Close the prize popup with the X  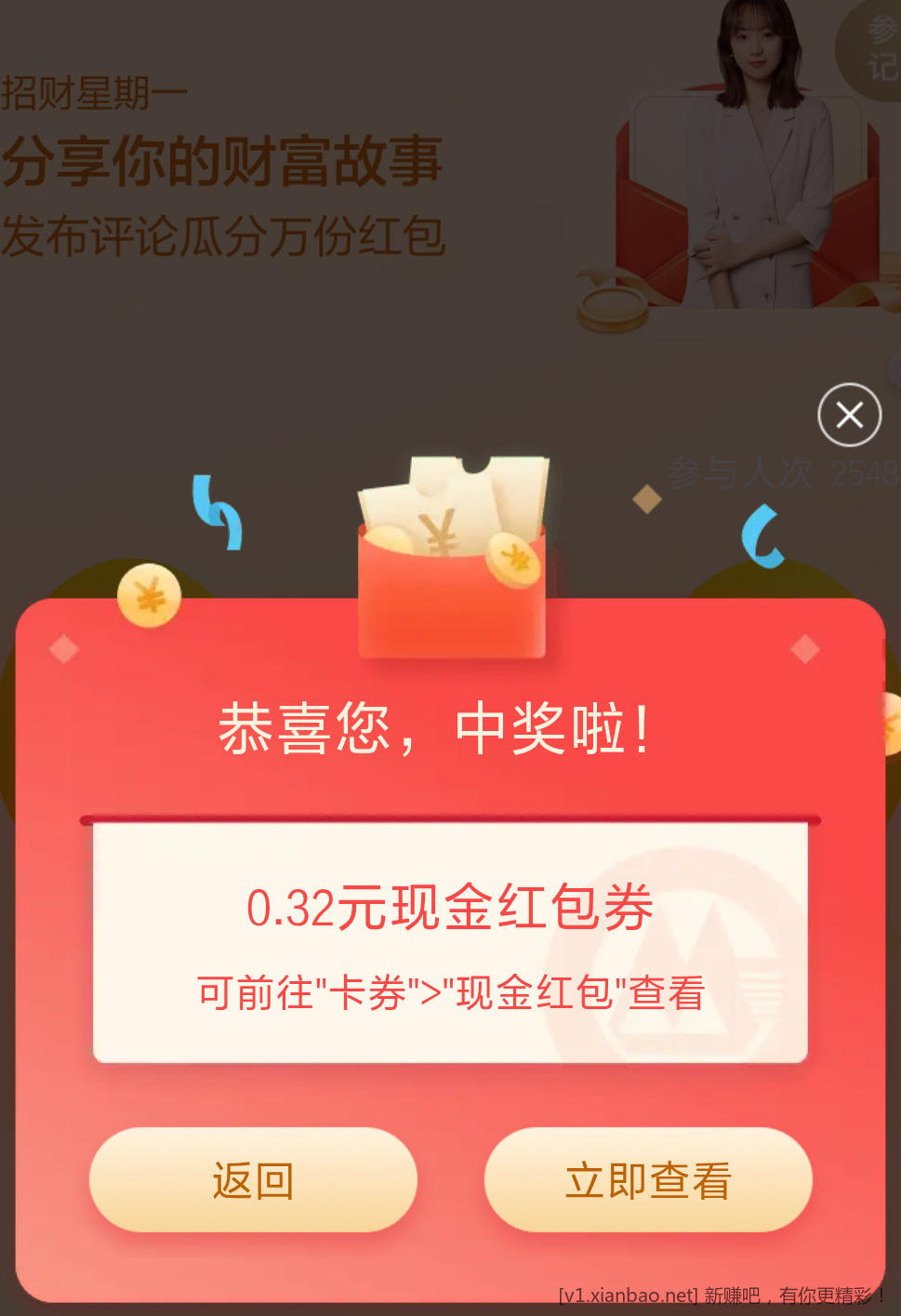click(x=848, y=415)
